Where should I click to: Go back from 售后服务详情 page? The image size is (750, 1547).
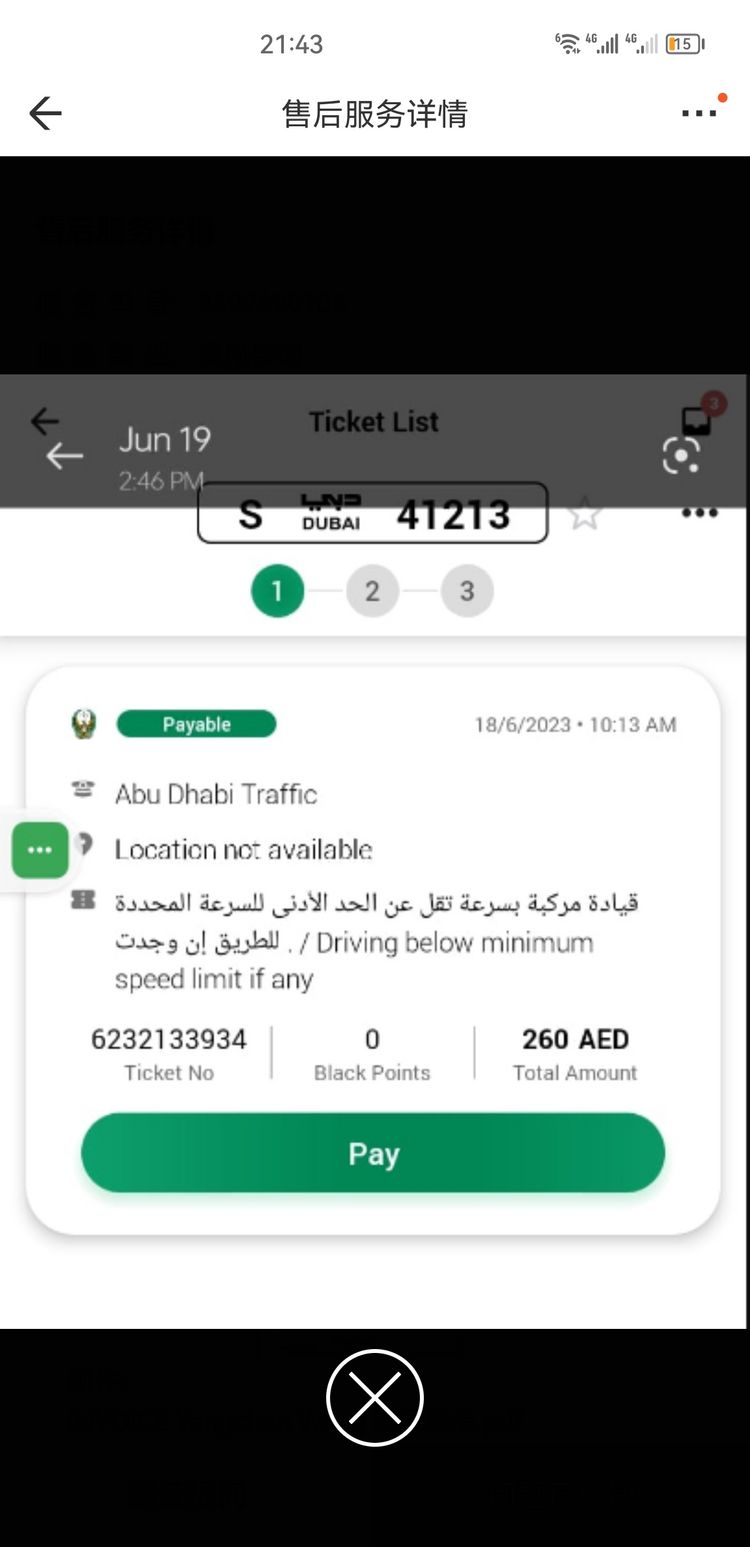pyautogui.click(x=45, y=113)
